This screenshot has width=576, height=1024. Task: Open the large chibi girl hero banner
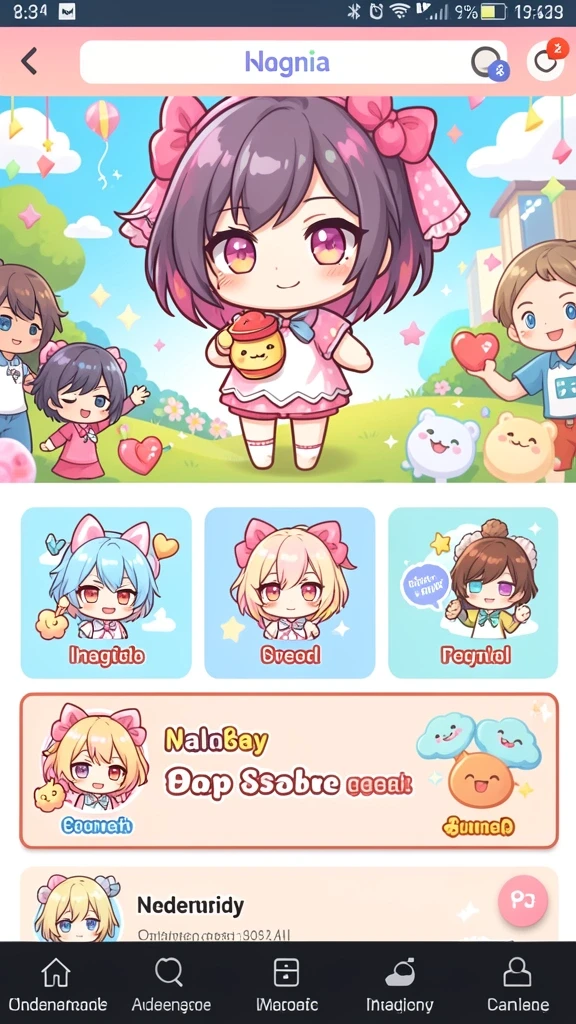(x=288, y=289)
